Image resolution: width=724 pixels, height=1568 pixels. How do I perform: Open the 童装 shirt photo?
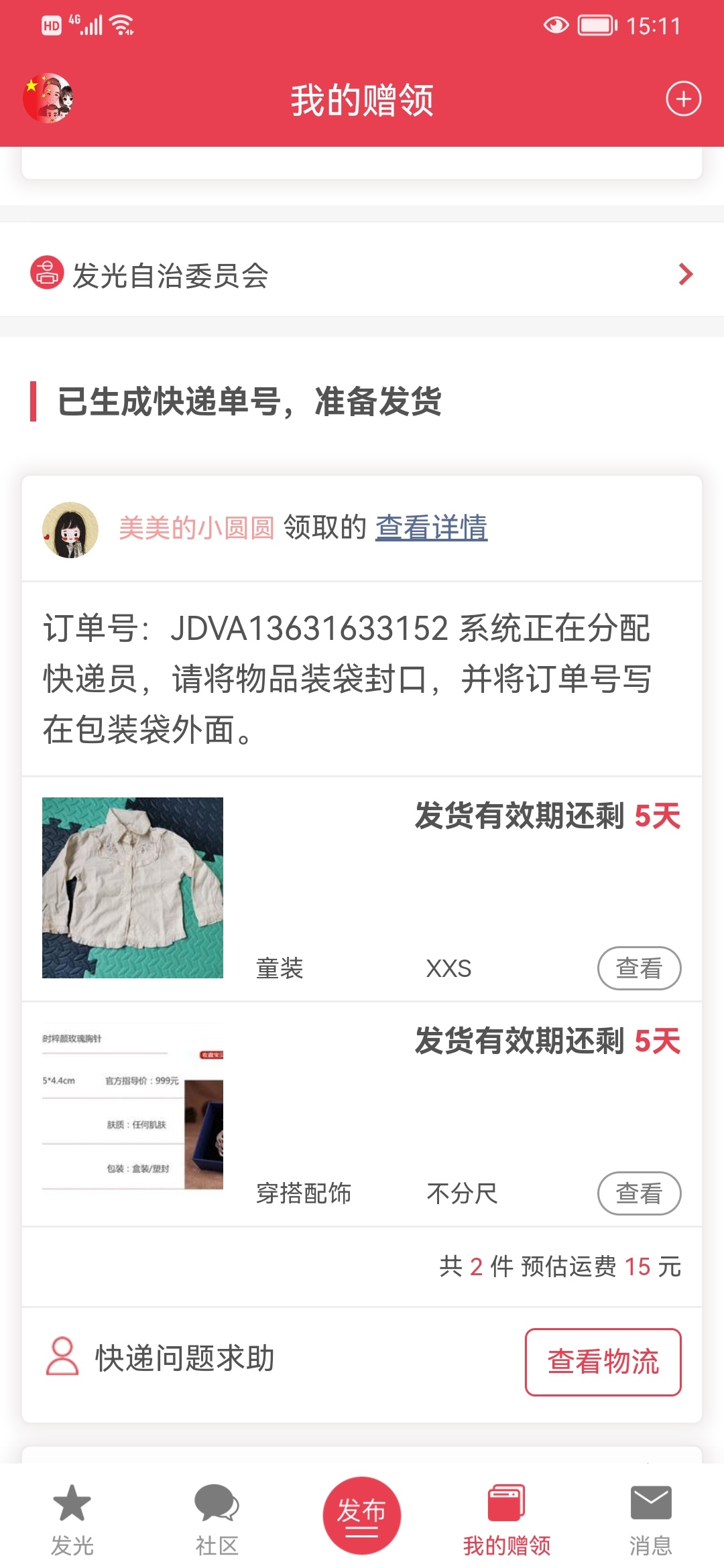(133, 887)
